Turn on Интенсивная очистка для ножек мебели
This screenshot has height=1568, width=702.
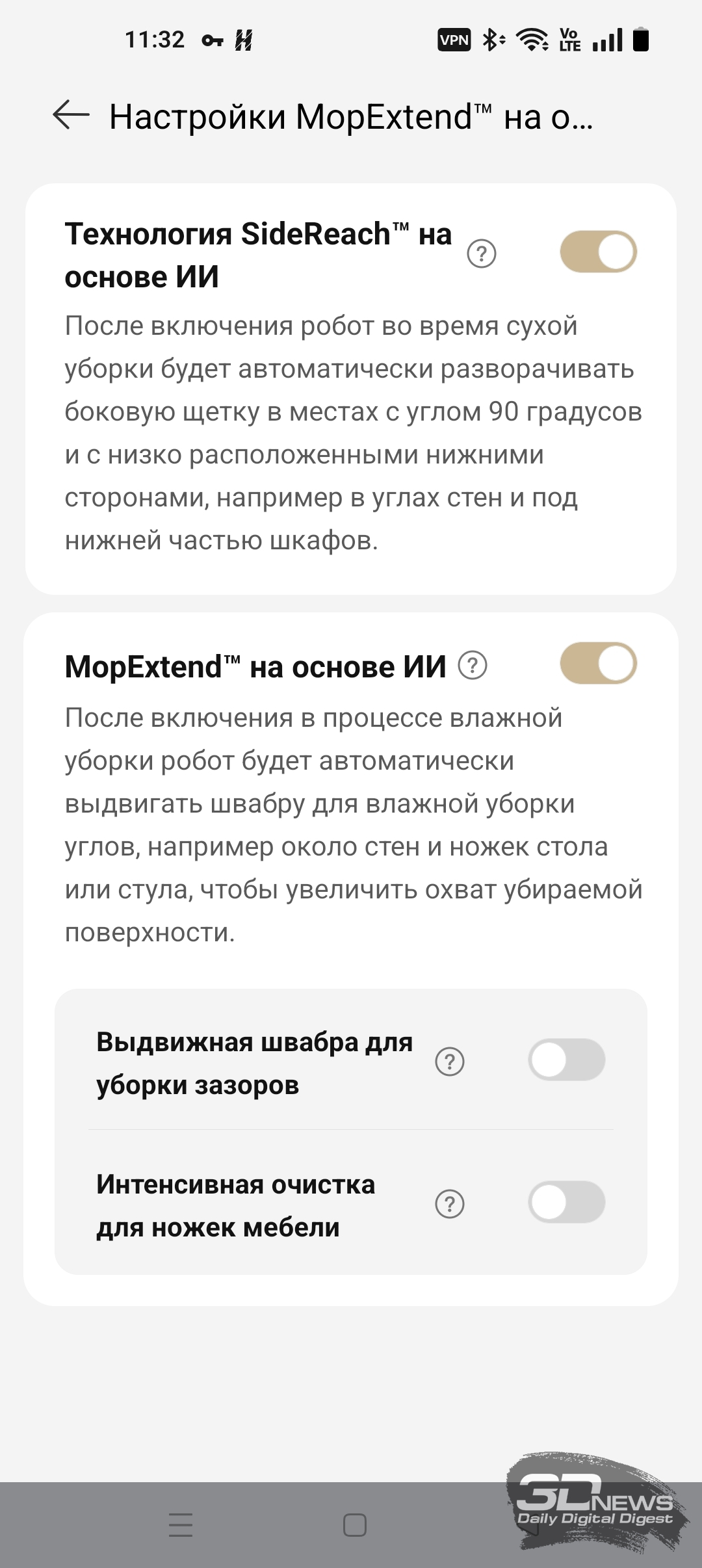[x=566, y=1202]
